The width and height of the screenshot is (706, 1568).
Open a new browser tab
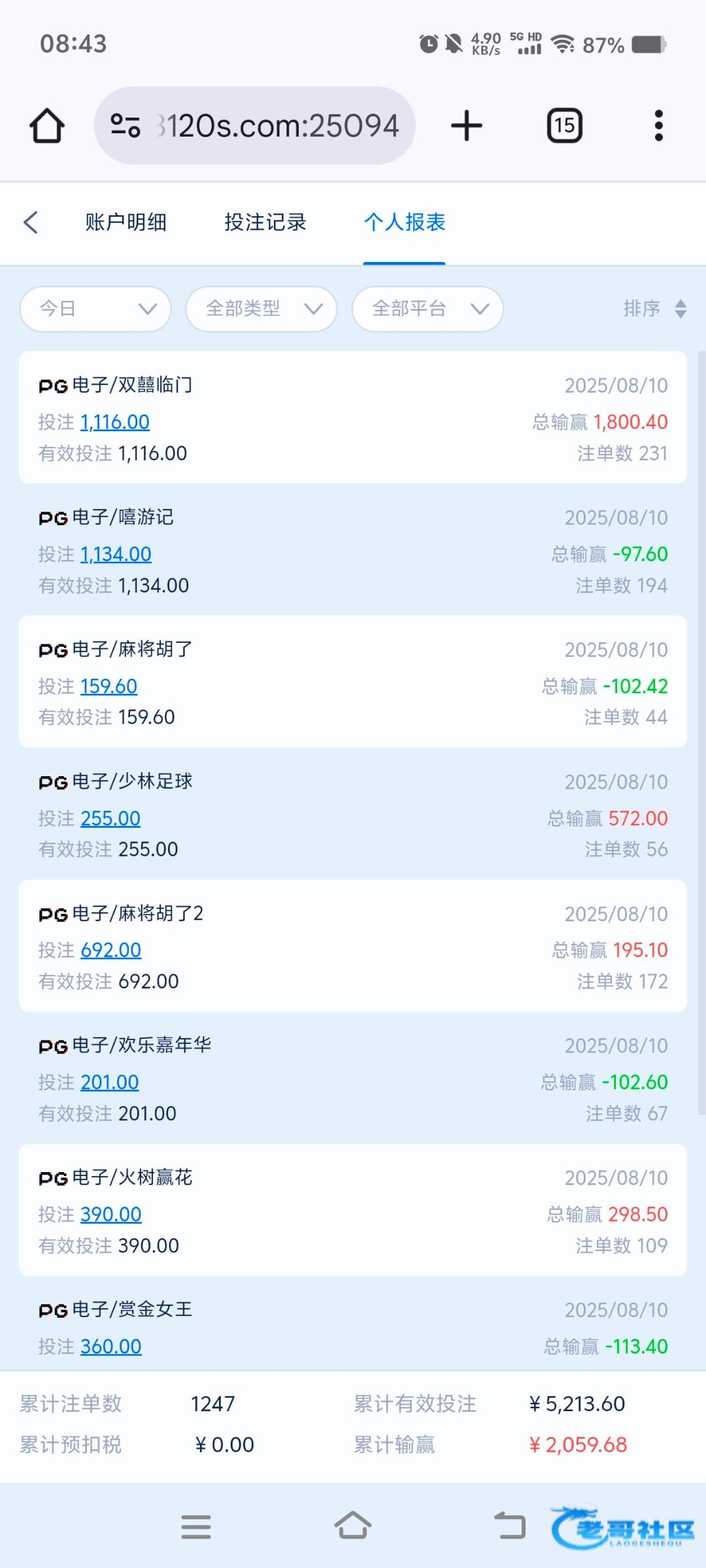[x=467, y=125]
